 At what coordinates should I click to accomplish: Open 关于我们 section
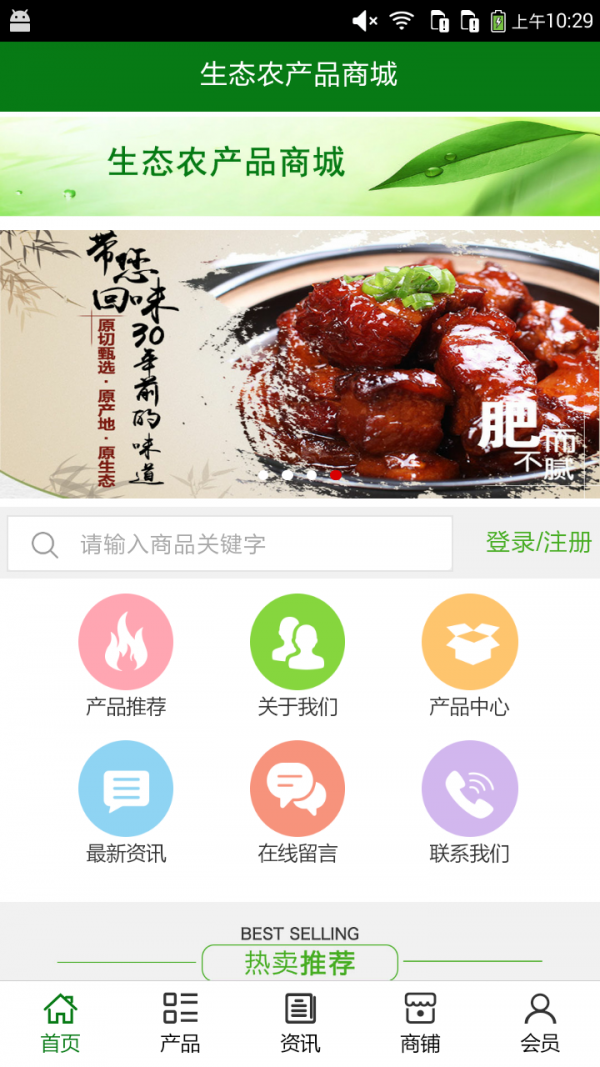(x=297, y=642)
